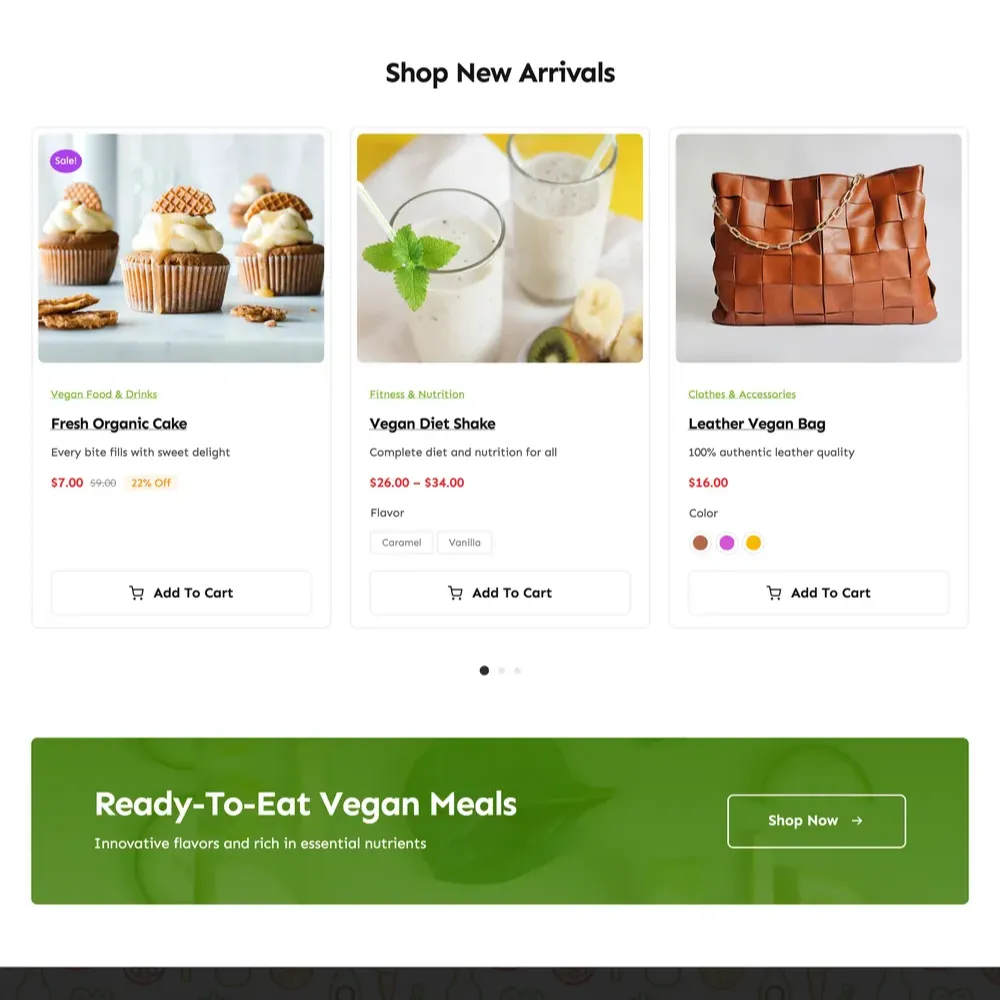1000x1000 pixels.
Task: Select the Caramel flavor option
Action: pos(401,542)
